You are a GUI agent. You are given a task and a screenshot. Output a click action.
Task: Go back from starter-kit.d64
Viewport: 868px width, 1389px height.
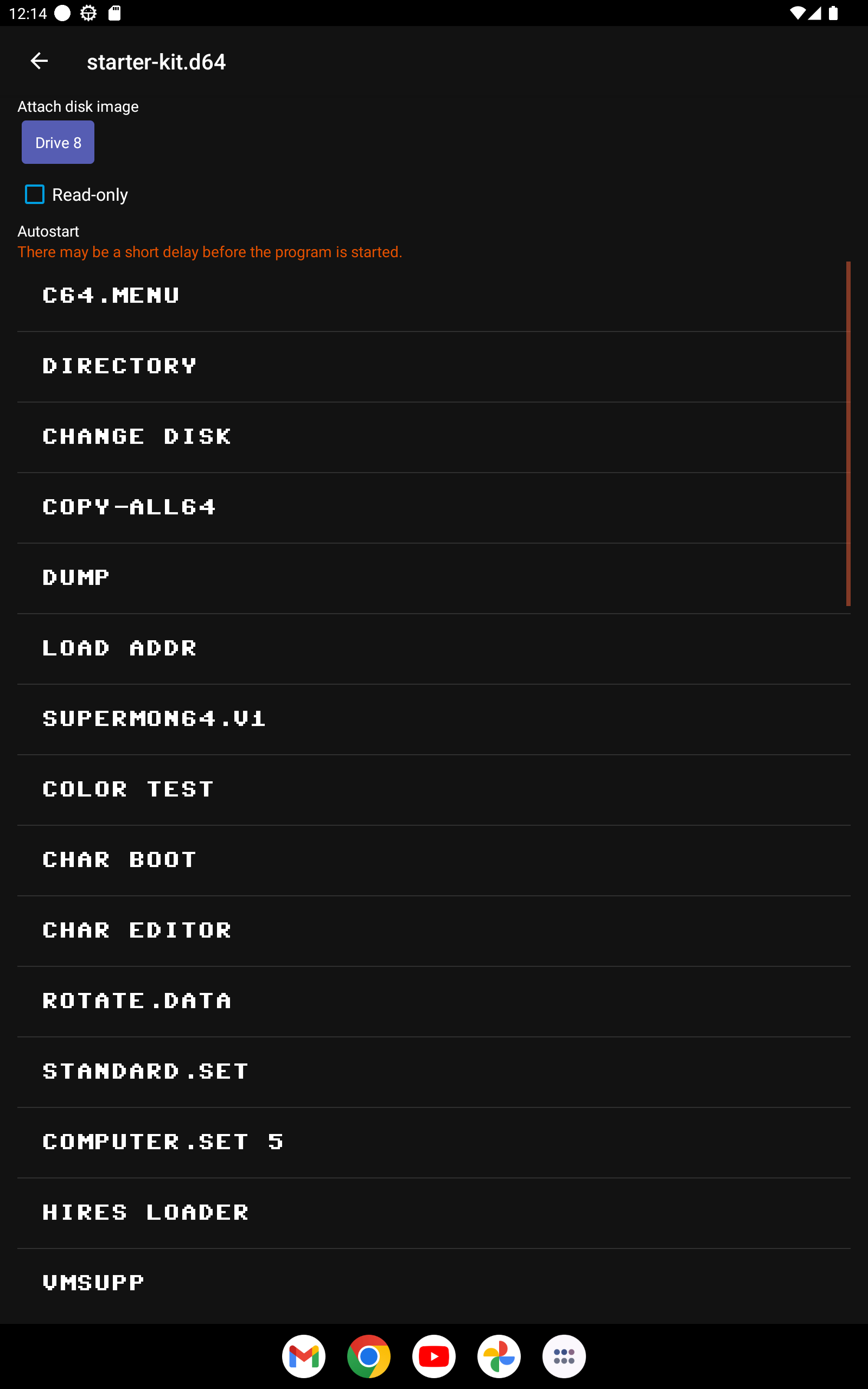39,61
